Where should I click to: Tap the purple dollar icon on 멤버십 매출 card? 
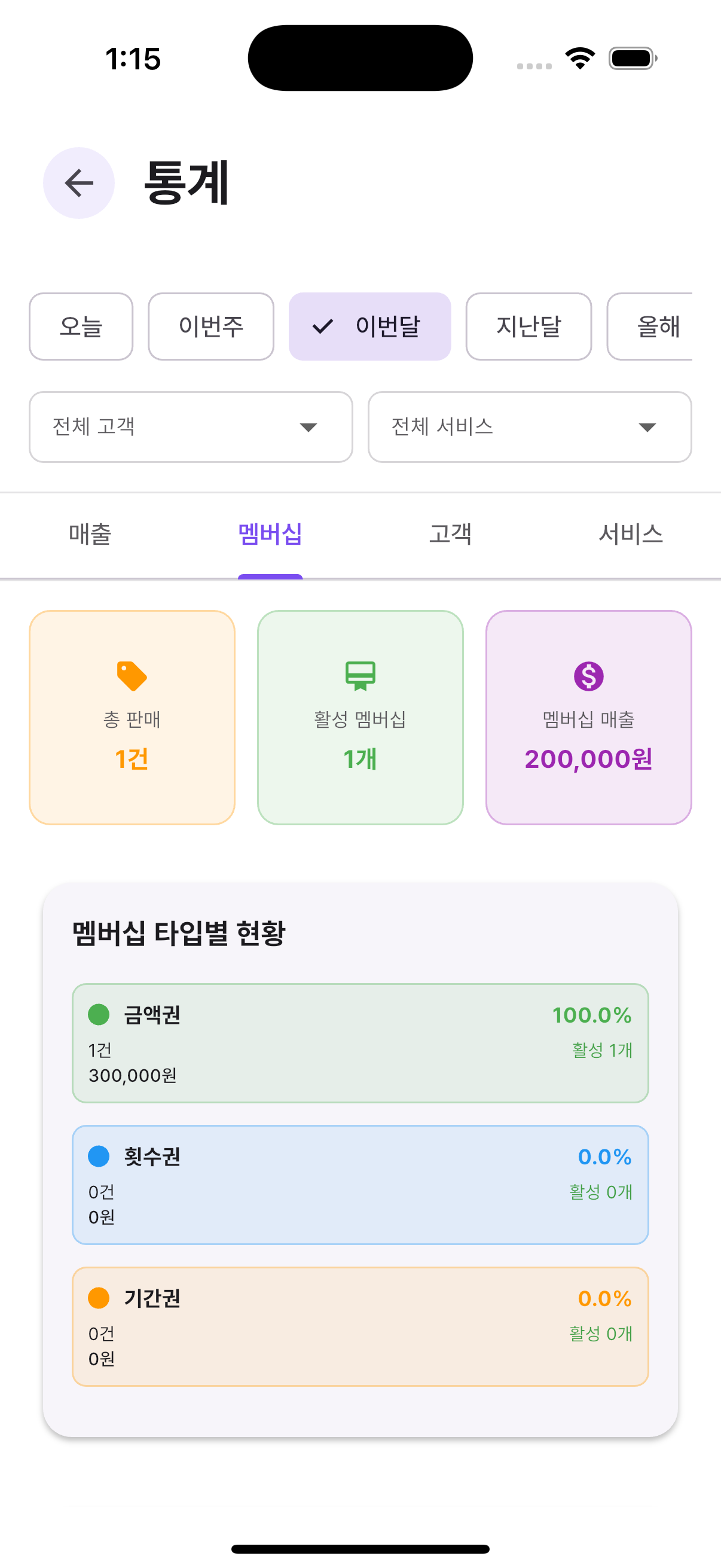(x=588, y=678)
